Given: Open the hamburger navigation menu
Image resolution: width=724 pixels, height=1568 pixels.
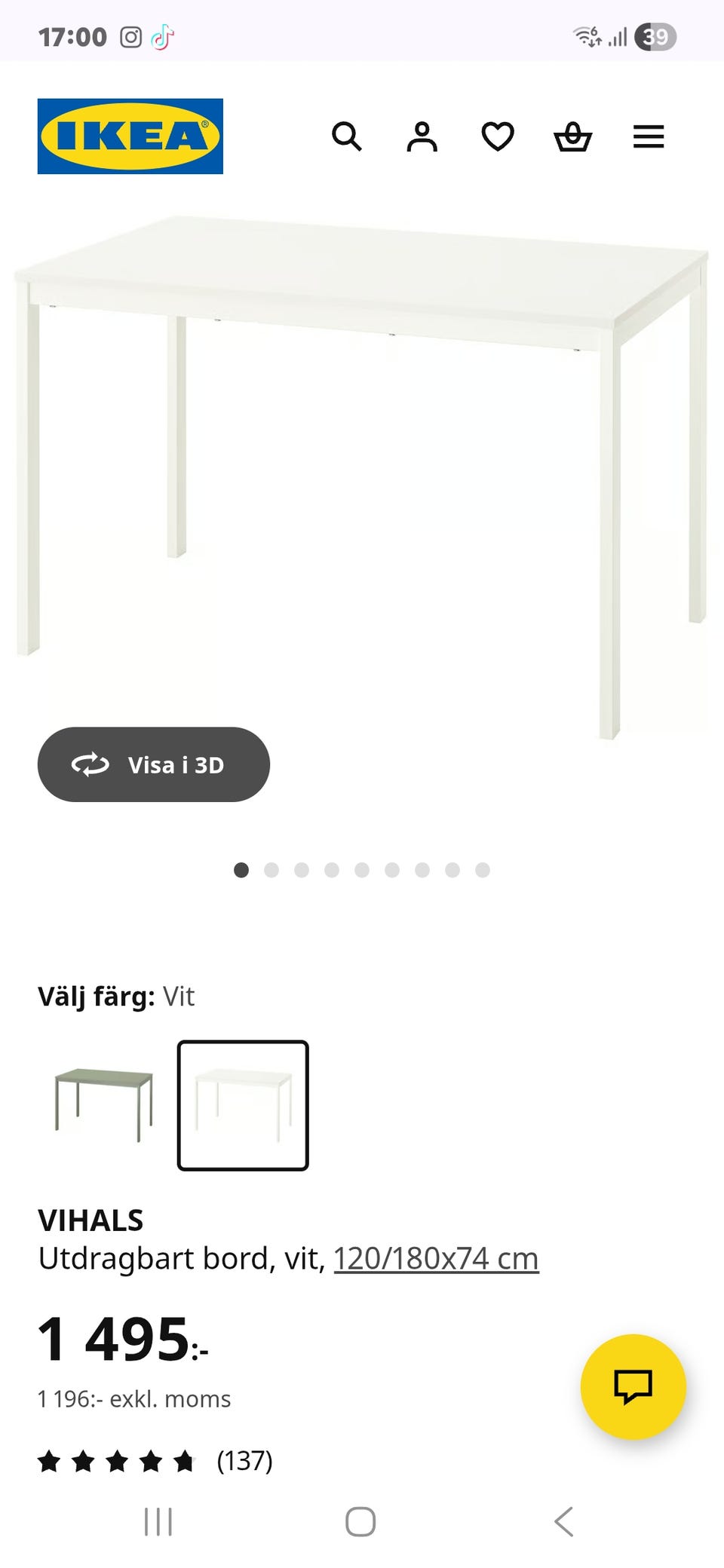Looking at the screenshot, I should [x=648, y=136].
